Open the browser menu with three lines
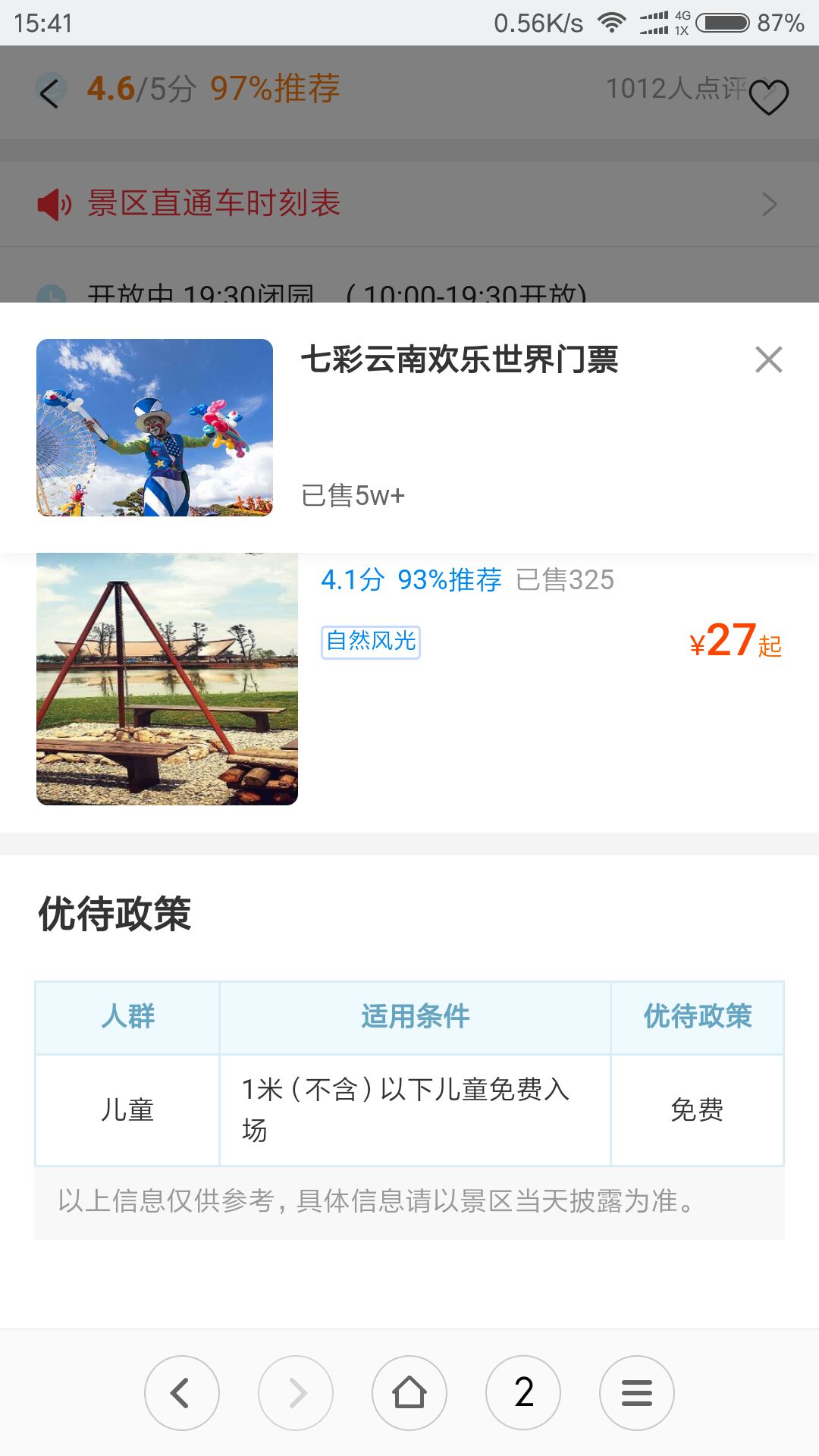The image size is (819, 1456). point(637,1392)
